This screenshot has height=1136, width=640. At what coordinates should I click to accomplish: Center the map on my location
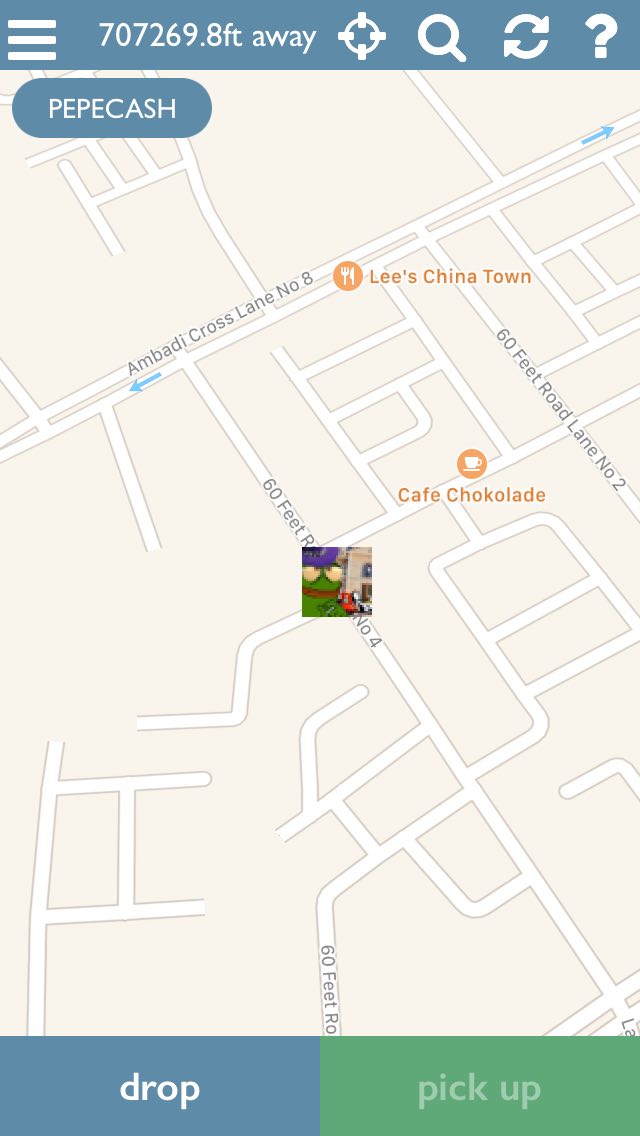[362, 36]
